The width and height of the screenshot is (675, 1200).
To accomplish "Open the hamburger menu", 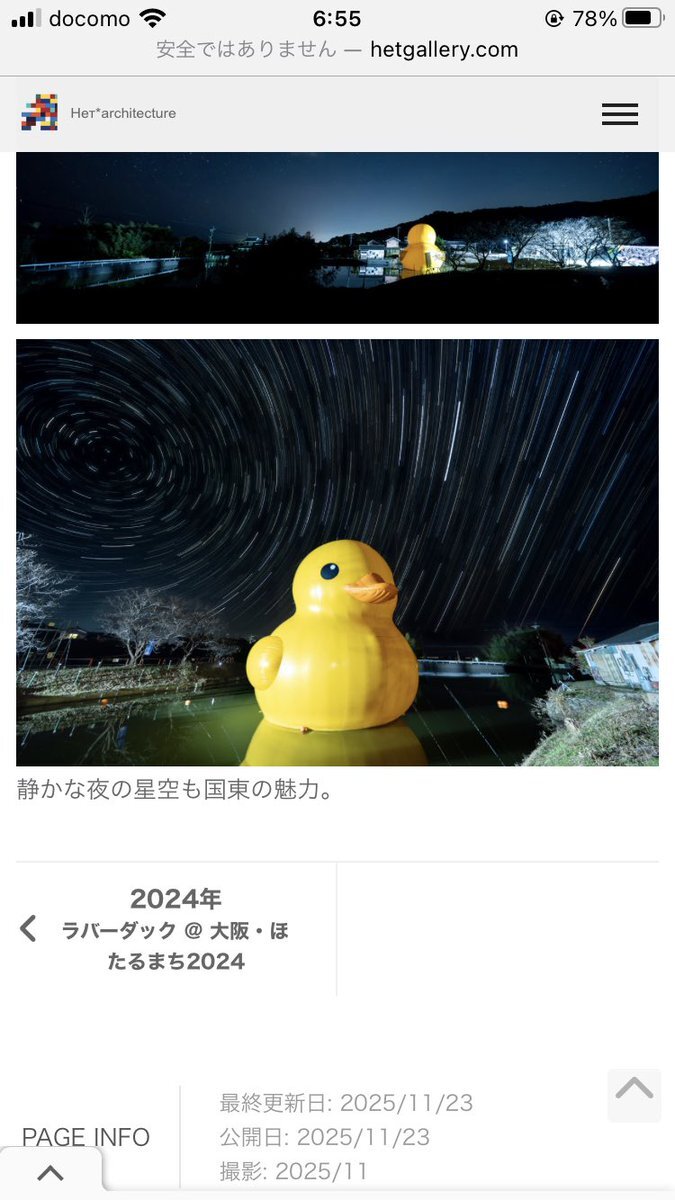I will tap(619, 114).
